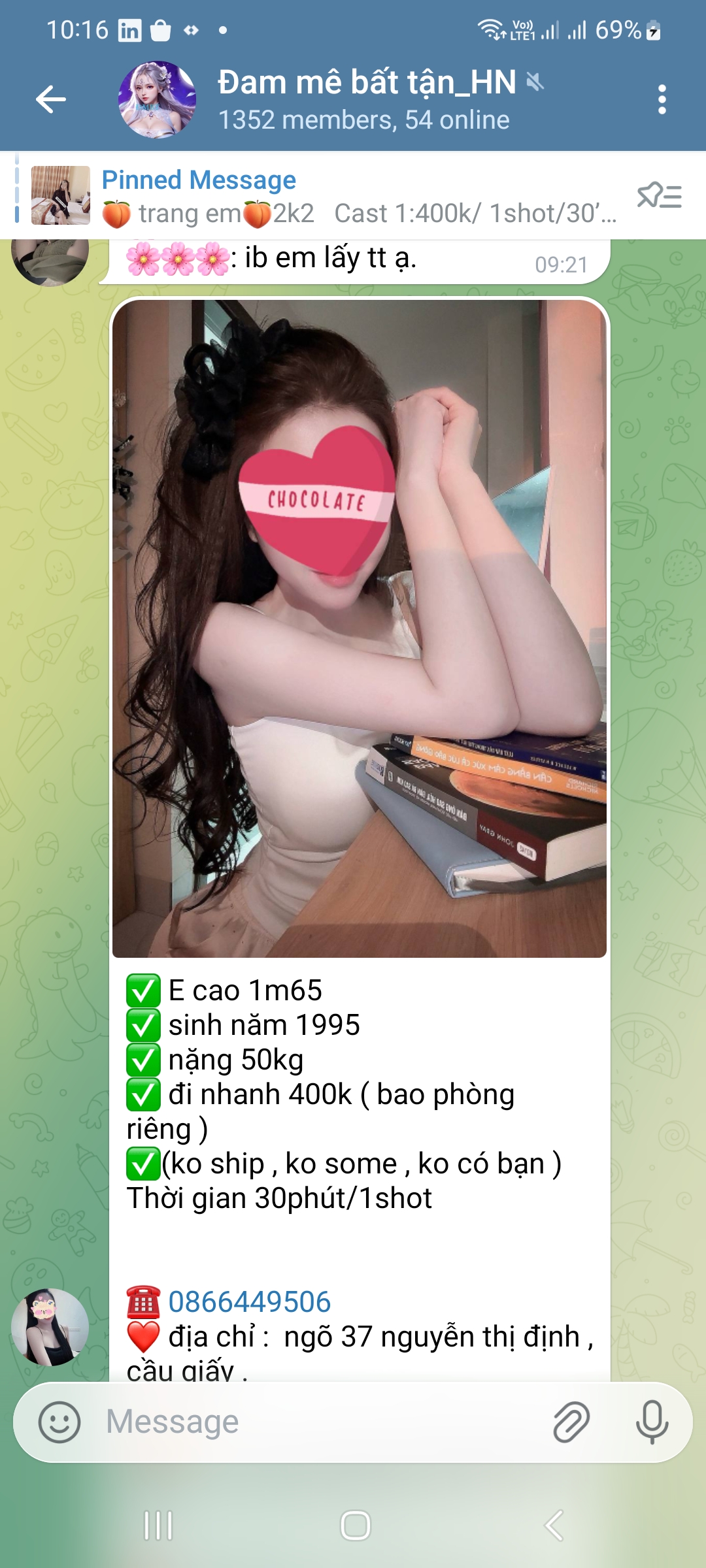
Task: Open the sender's profile avatar beside the message
Action: [50, 1326]
